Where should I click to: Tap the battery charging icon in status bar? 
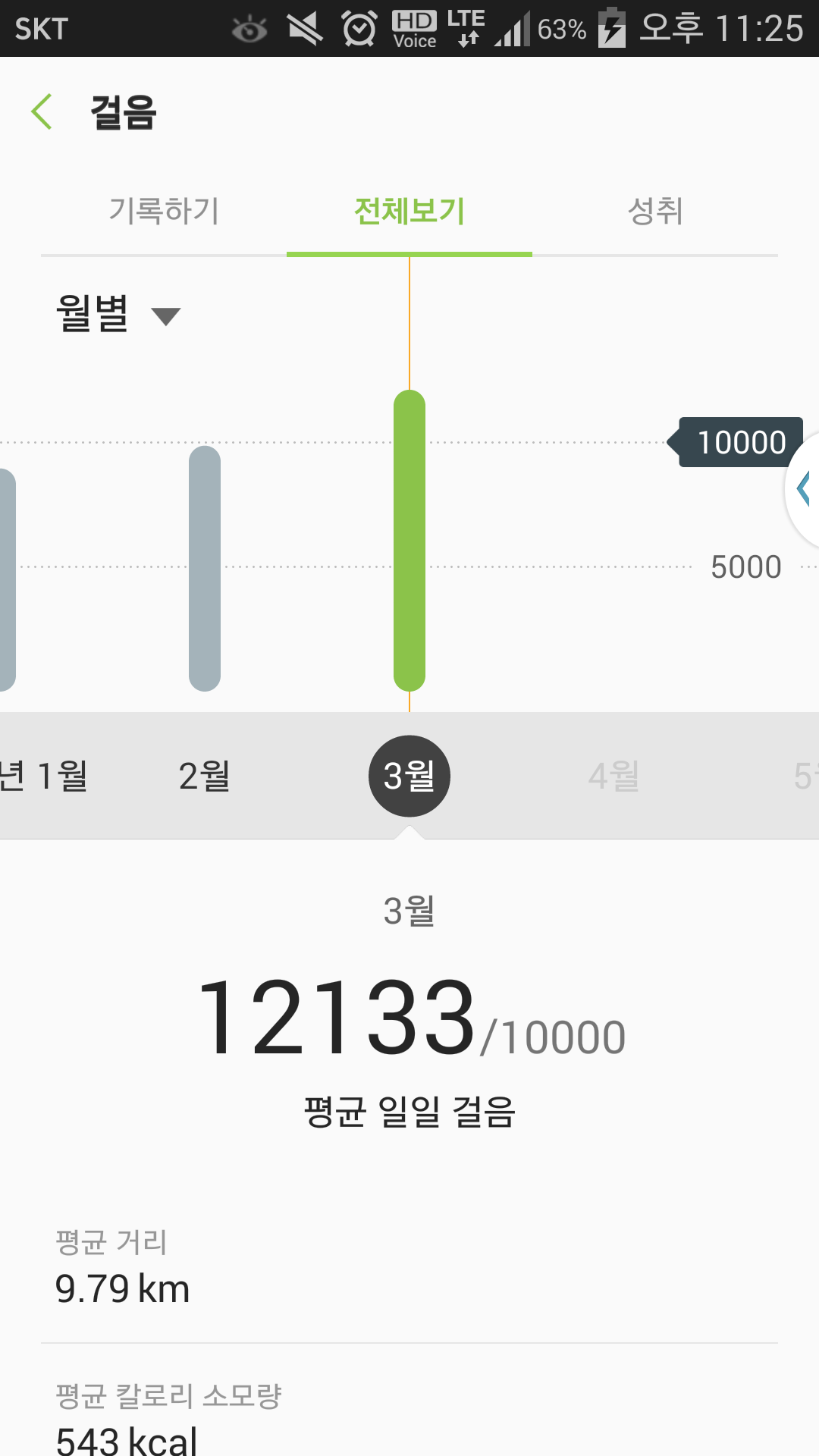(x=611, y=27)
